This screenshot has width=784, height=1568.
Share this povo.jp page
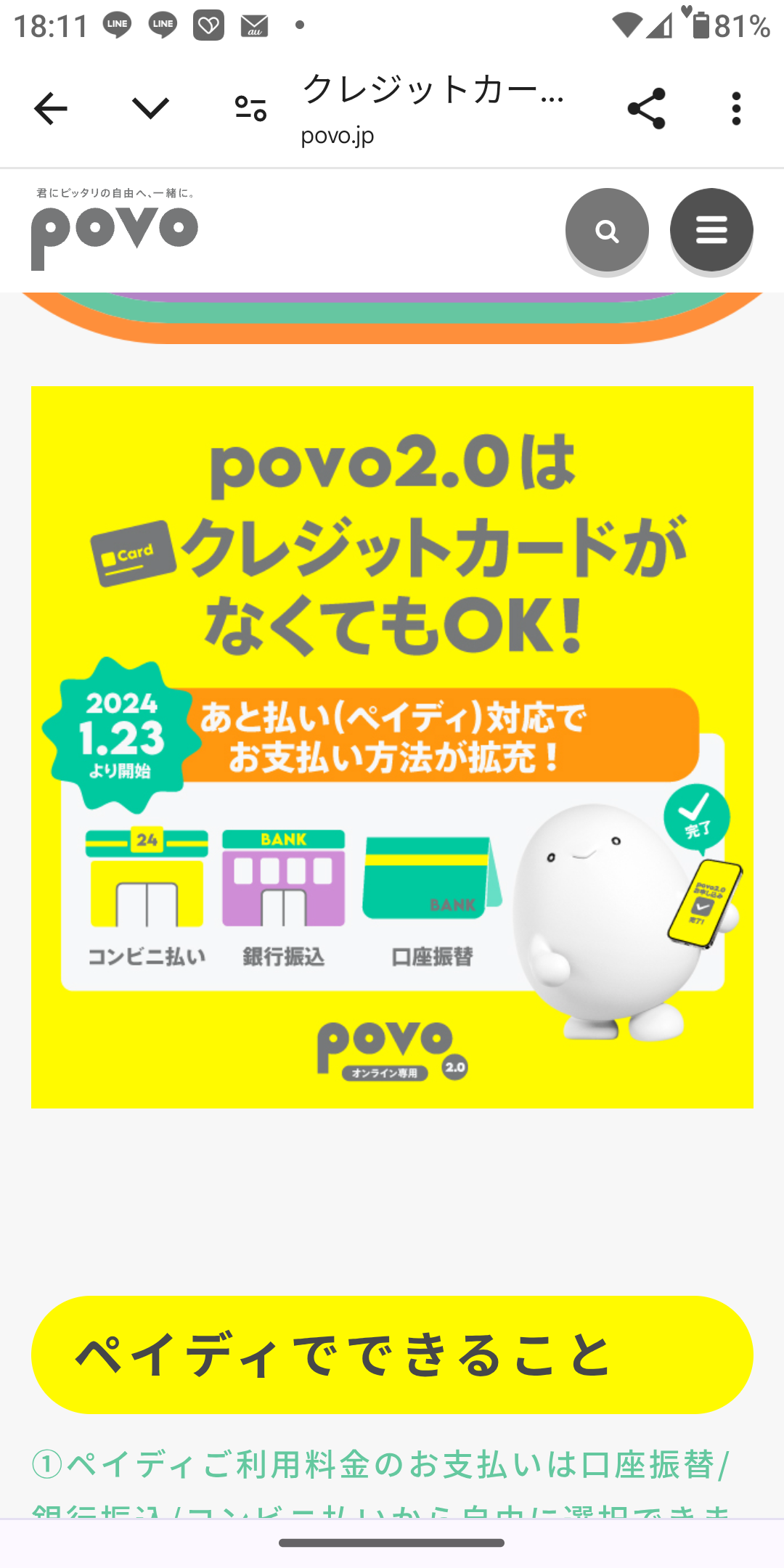pyautogui.click(x=646, y=109)
